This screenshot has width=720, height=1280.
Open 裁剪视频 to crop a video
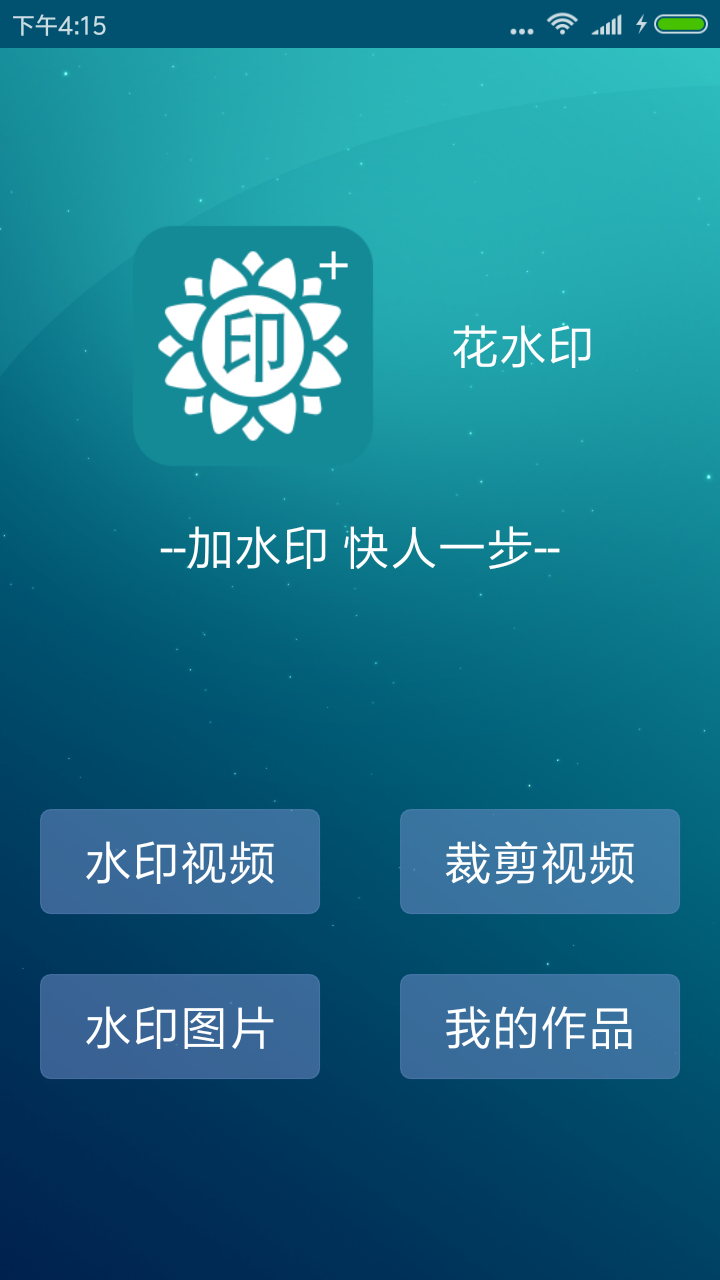click(539, 861)
